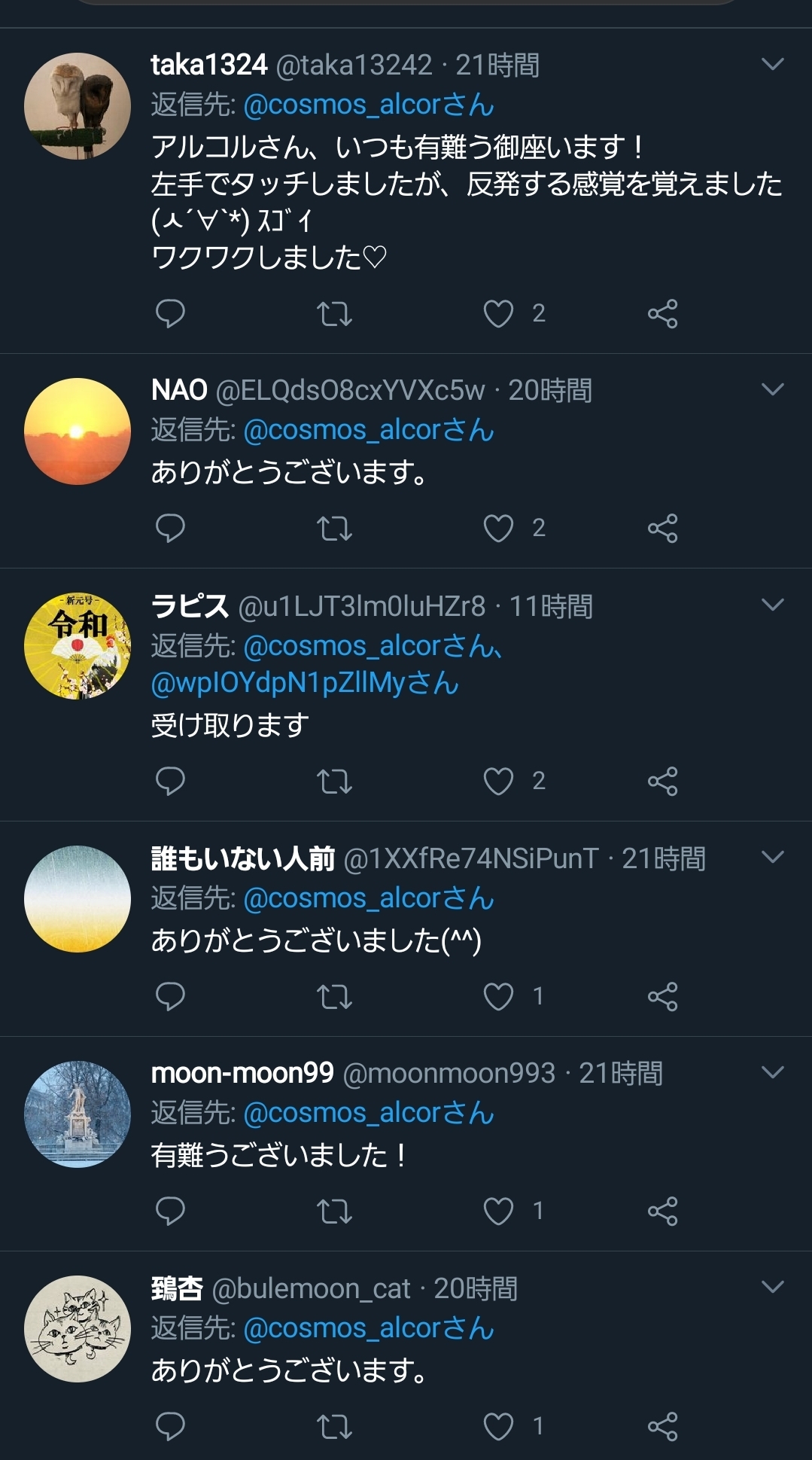
Task: Reply to taka1324's tweet
Action: (170, 313)
